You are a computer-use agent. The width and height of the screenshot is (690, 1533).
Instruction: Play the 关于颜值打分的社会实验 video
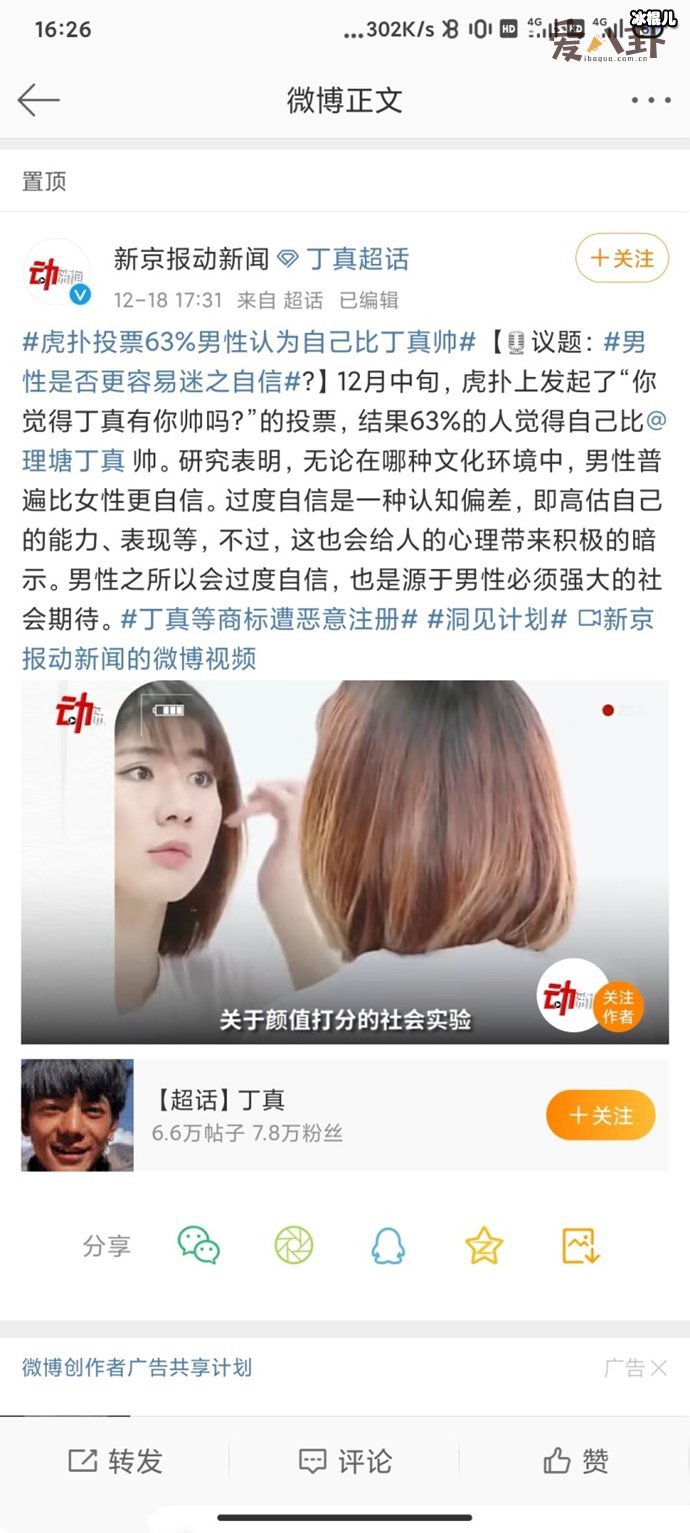[344, 861]
